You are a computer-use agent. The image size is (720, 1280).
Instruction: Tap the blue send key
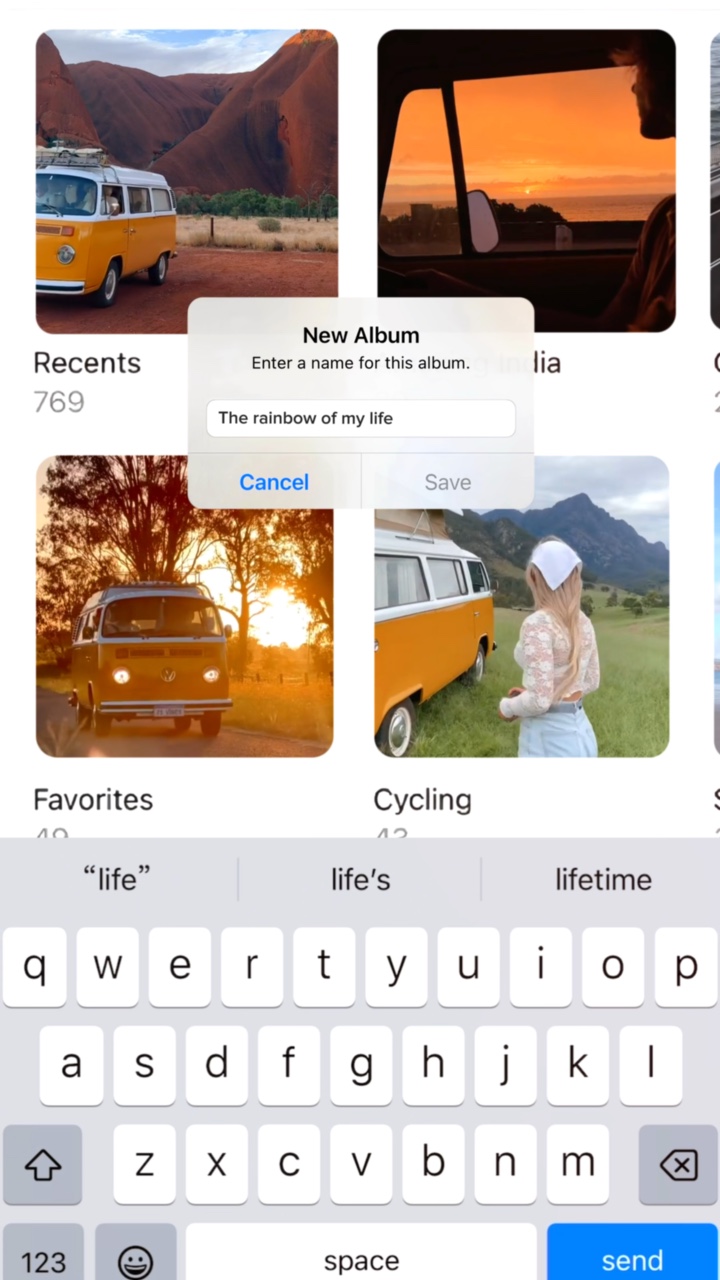tap(632, 1256)
